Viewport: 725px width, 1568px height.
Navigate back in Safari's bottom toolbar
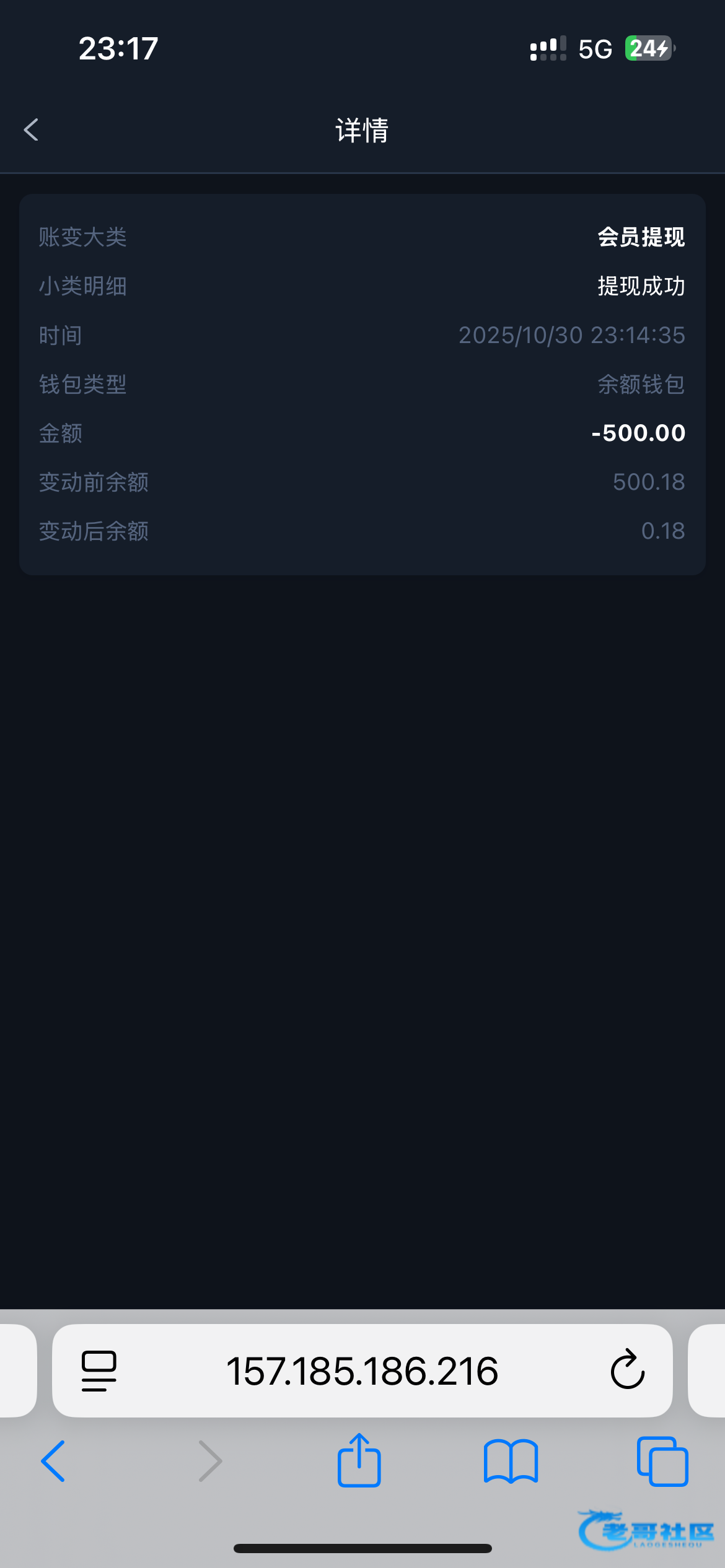(x=53, y=1461)
